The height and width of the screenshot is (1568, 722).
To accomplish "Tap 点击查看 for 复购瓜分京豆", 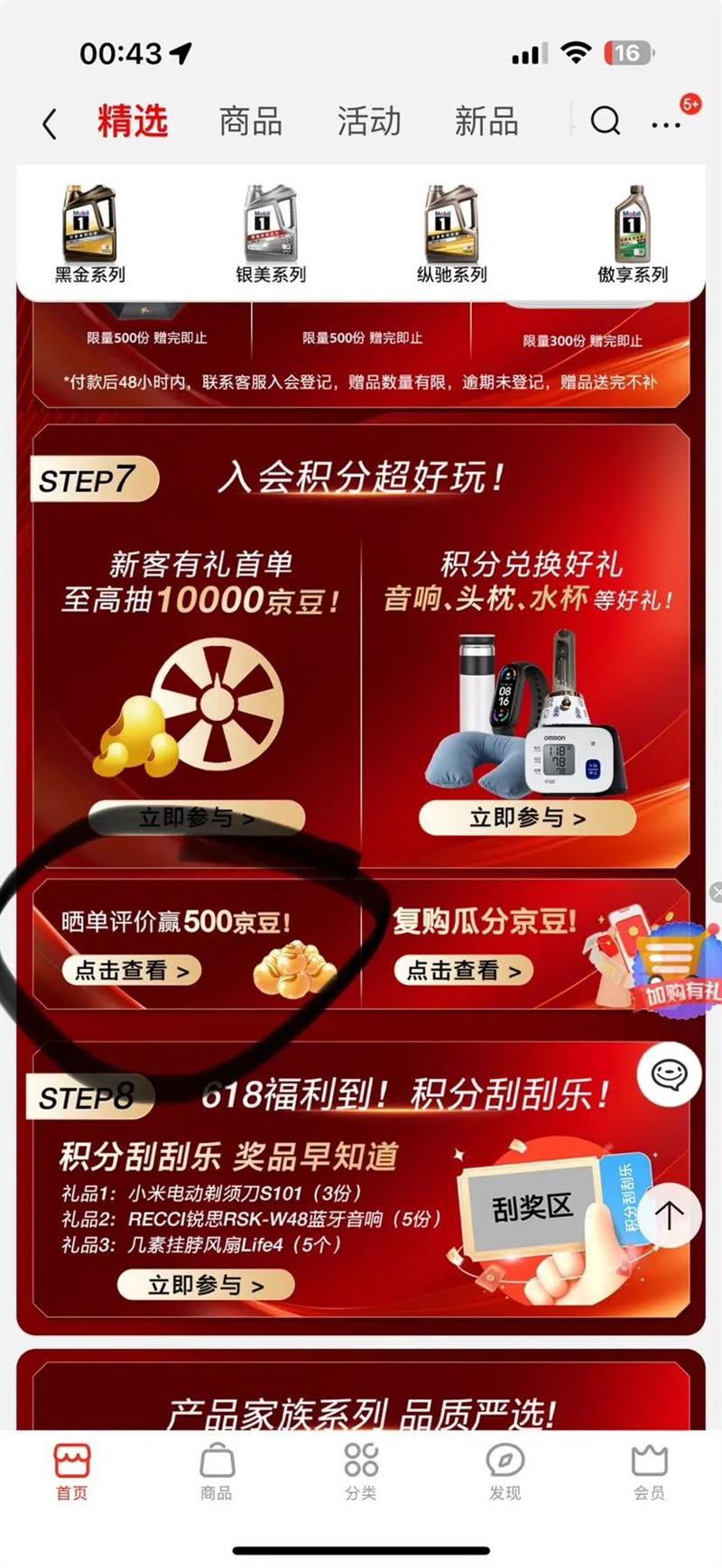I will [x=464, y=971].
